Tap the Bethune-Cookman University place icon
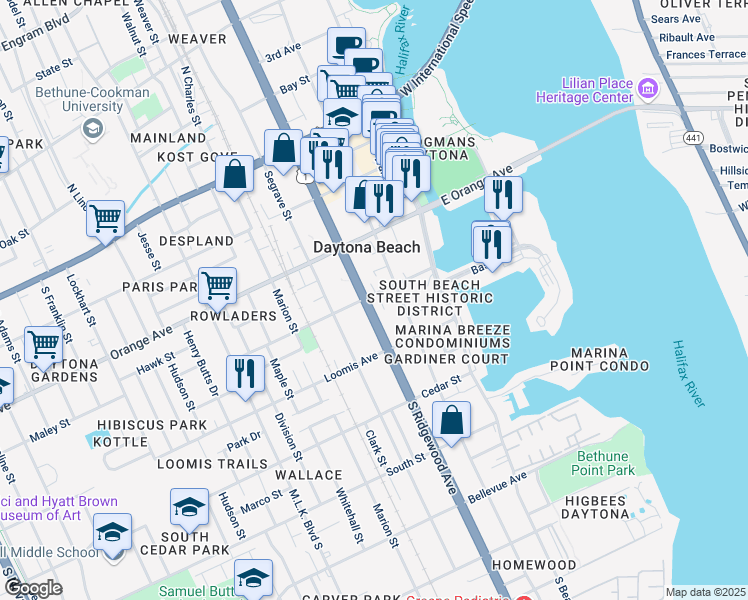 point(93,128)
